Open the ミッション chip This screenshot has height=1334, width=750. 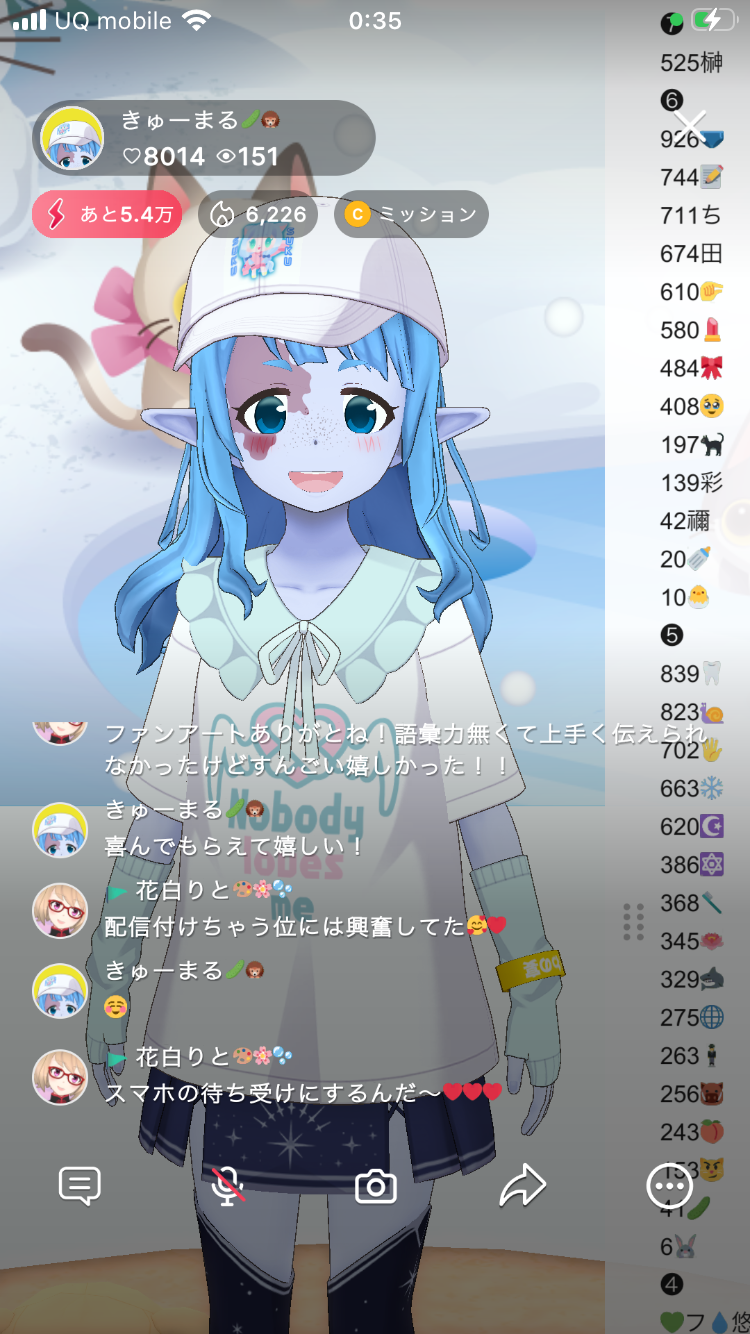click(411, 214)
